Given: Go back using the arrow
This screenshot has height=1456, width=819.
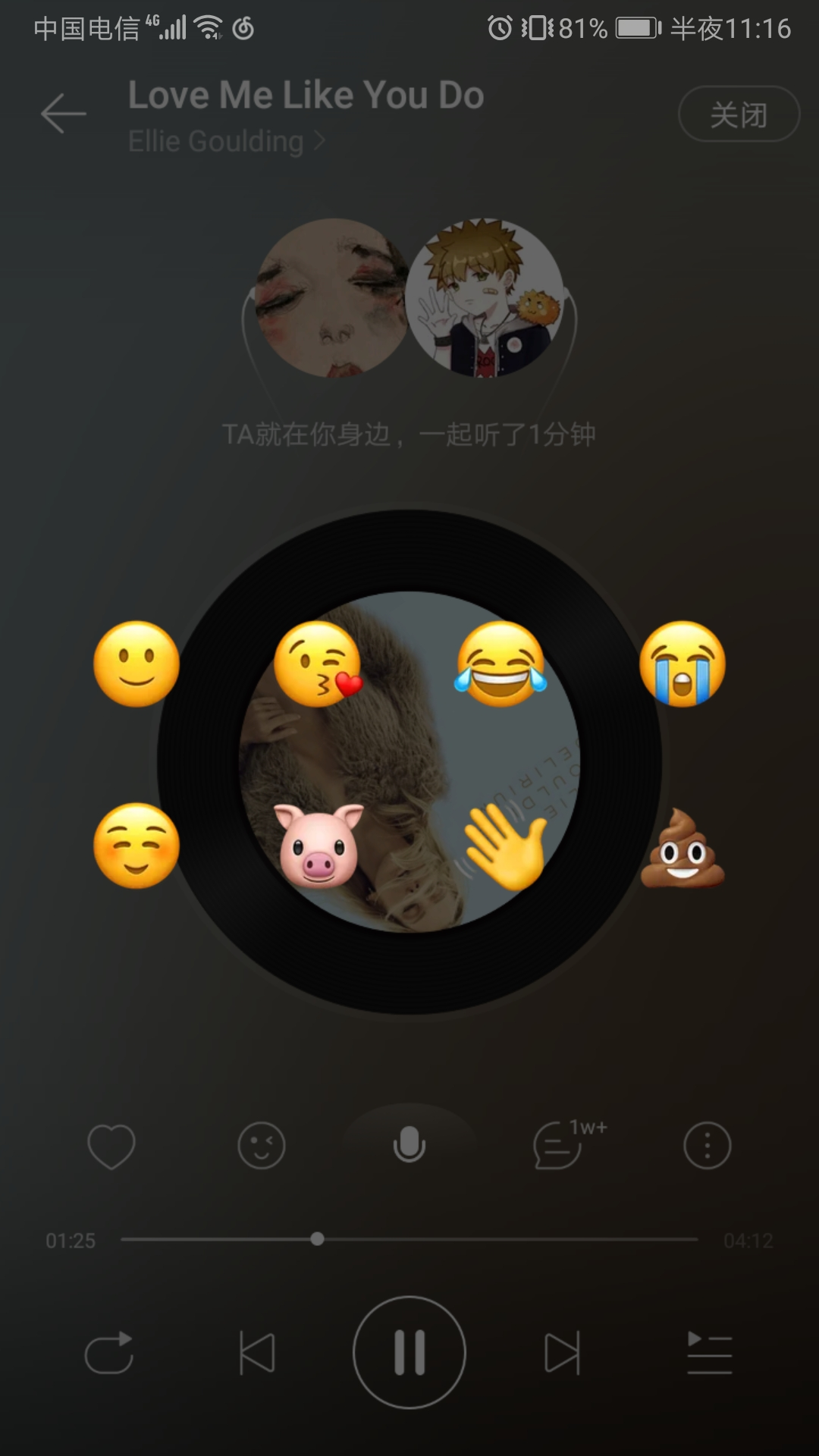Looking at the screenshot, I should tap(64, 114).
